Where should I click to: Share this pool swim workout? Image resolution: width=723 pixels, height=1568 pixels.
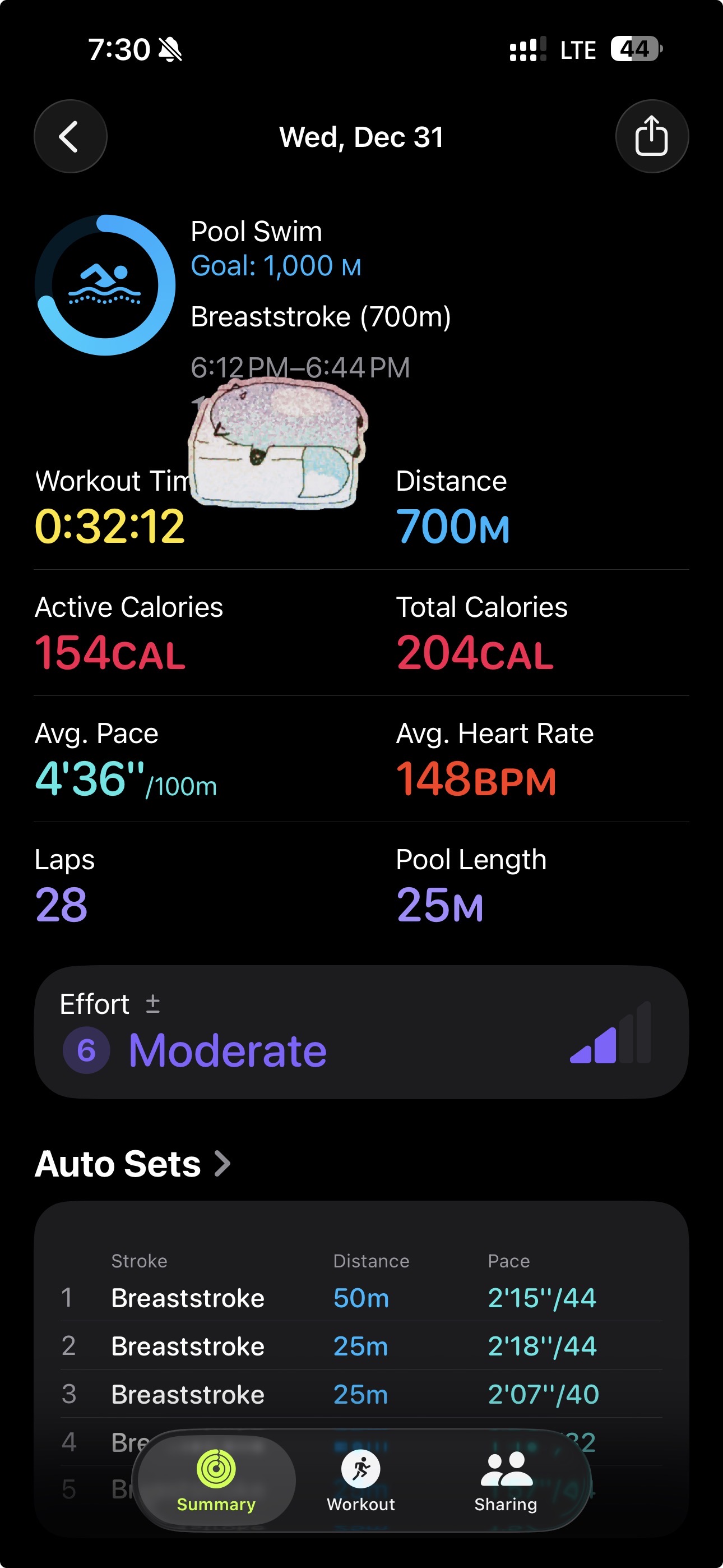(651, 136)
